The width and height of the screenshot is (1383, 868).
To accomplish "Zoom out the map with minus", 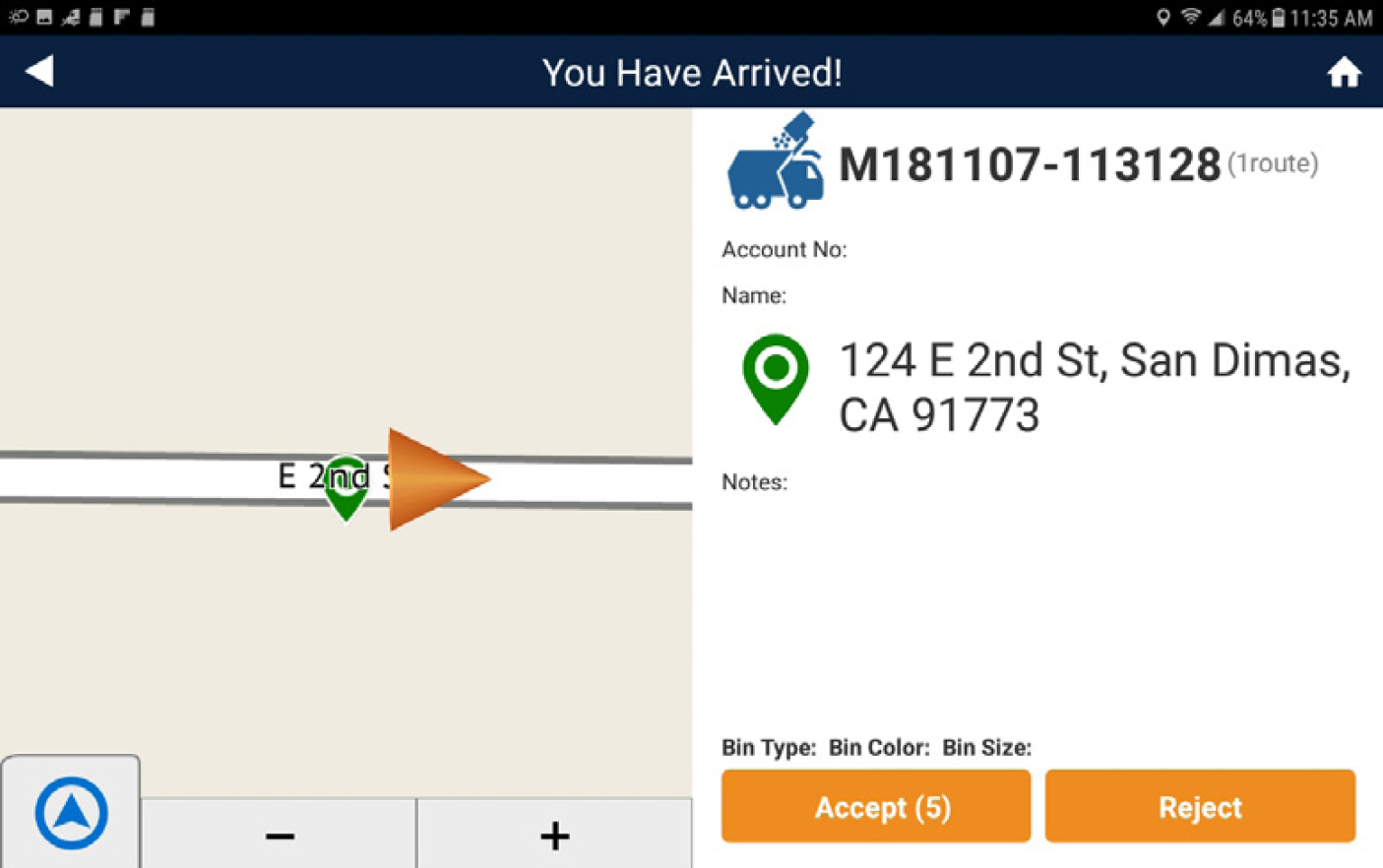I will pyautogui.click(x=280, y=836).
